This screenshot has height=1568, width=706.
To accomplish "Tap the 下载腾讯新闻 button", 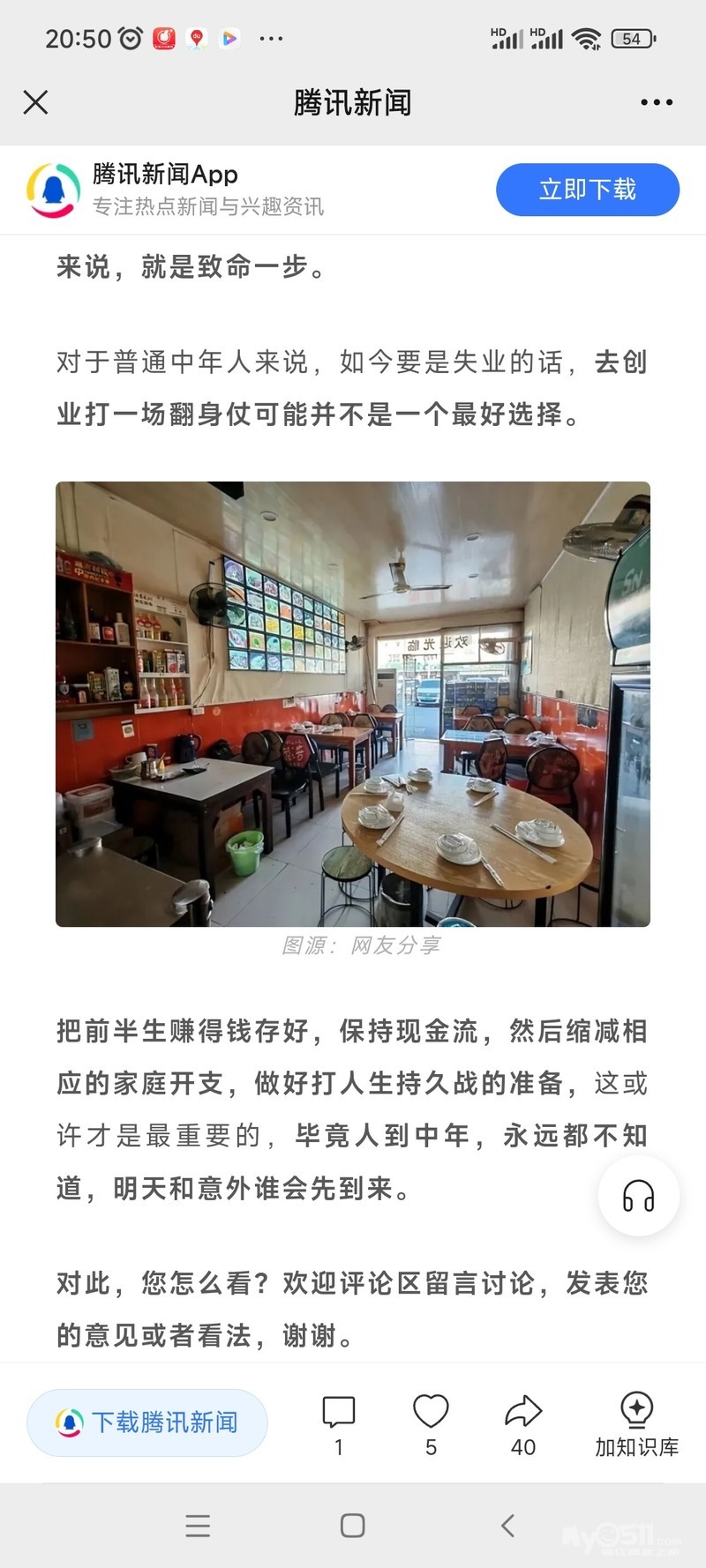I will click(147, 1422).
